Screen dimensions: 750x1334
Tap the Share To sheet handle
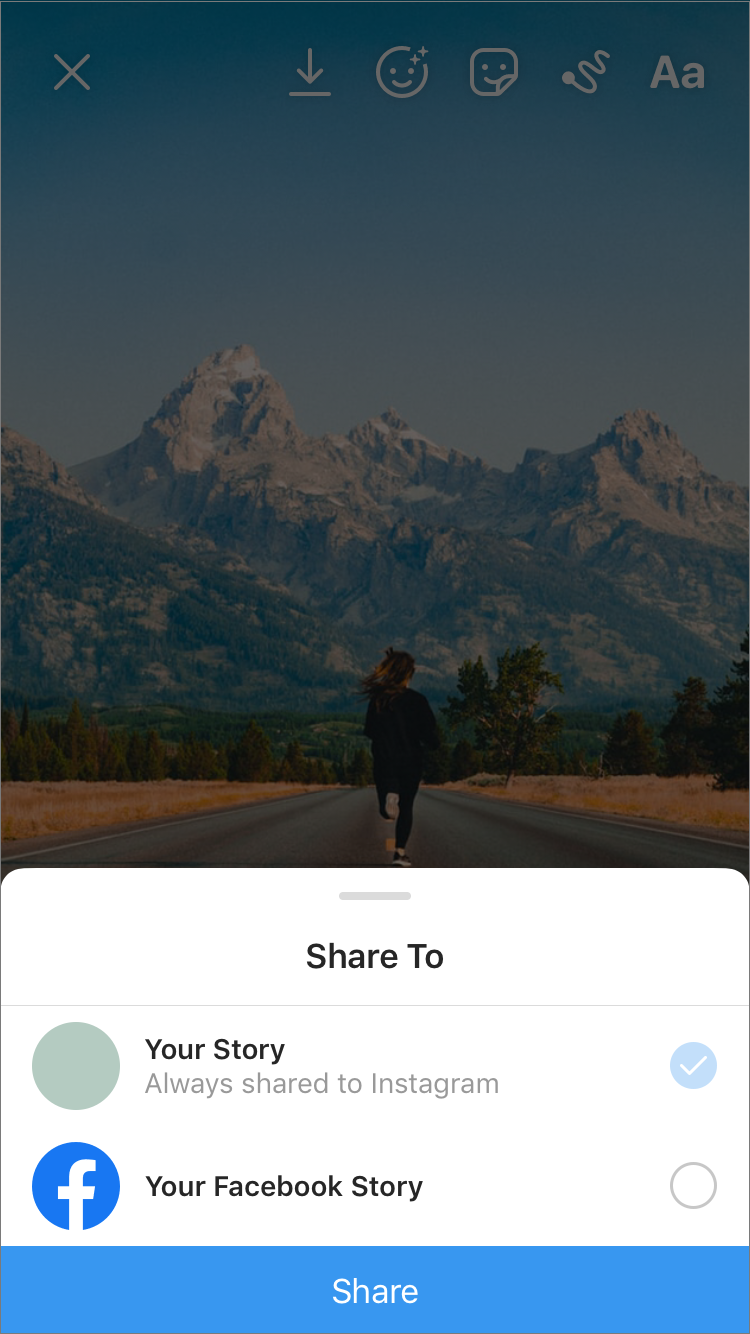[375, 896]
